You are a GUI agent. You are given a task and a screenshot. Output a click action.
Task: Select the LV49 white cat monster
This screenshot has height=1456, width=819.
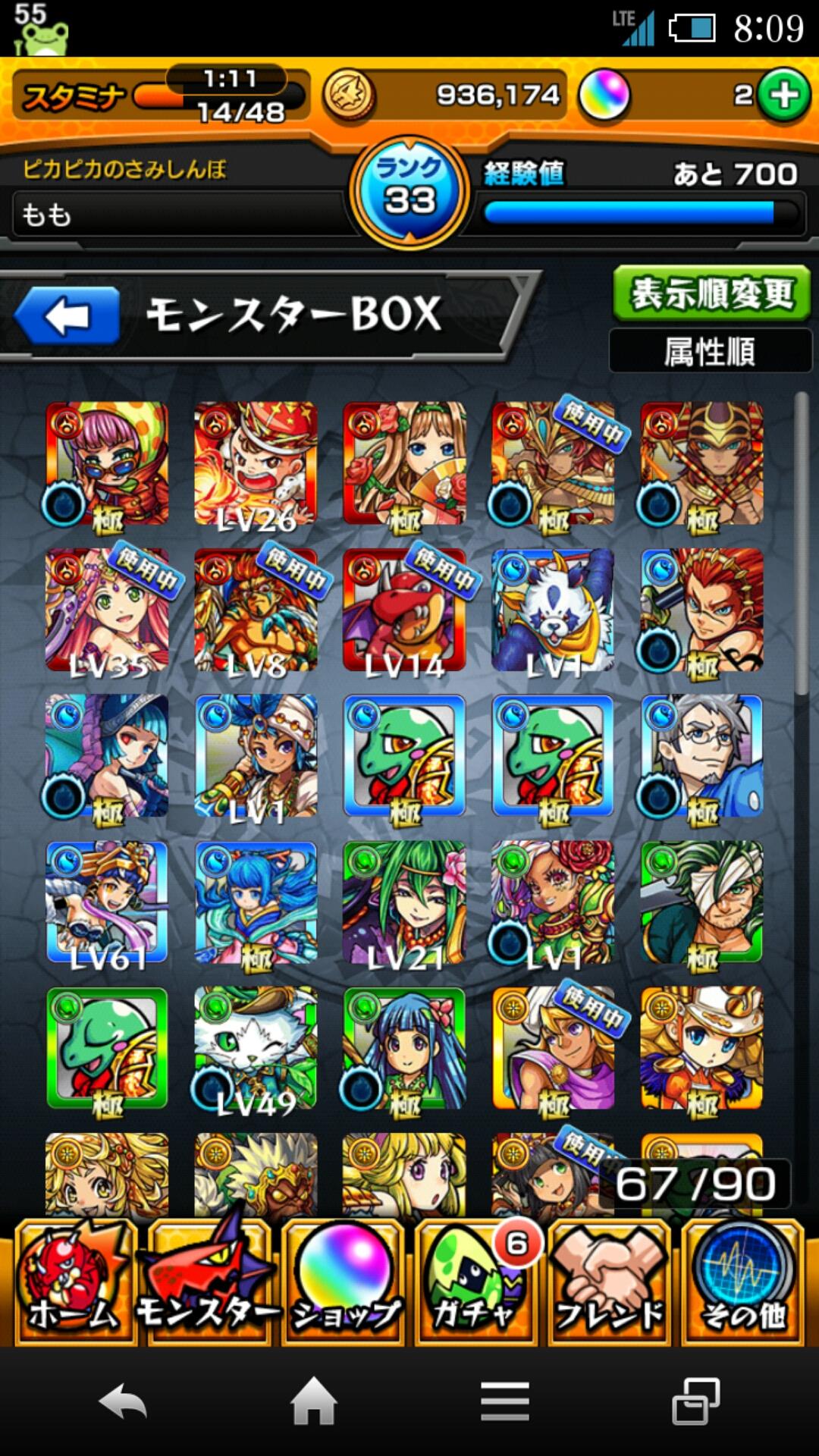(256, 1049)
